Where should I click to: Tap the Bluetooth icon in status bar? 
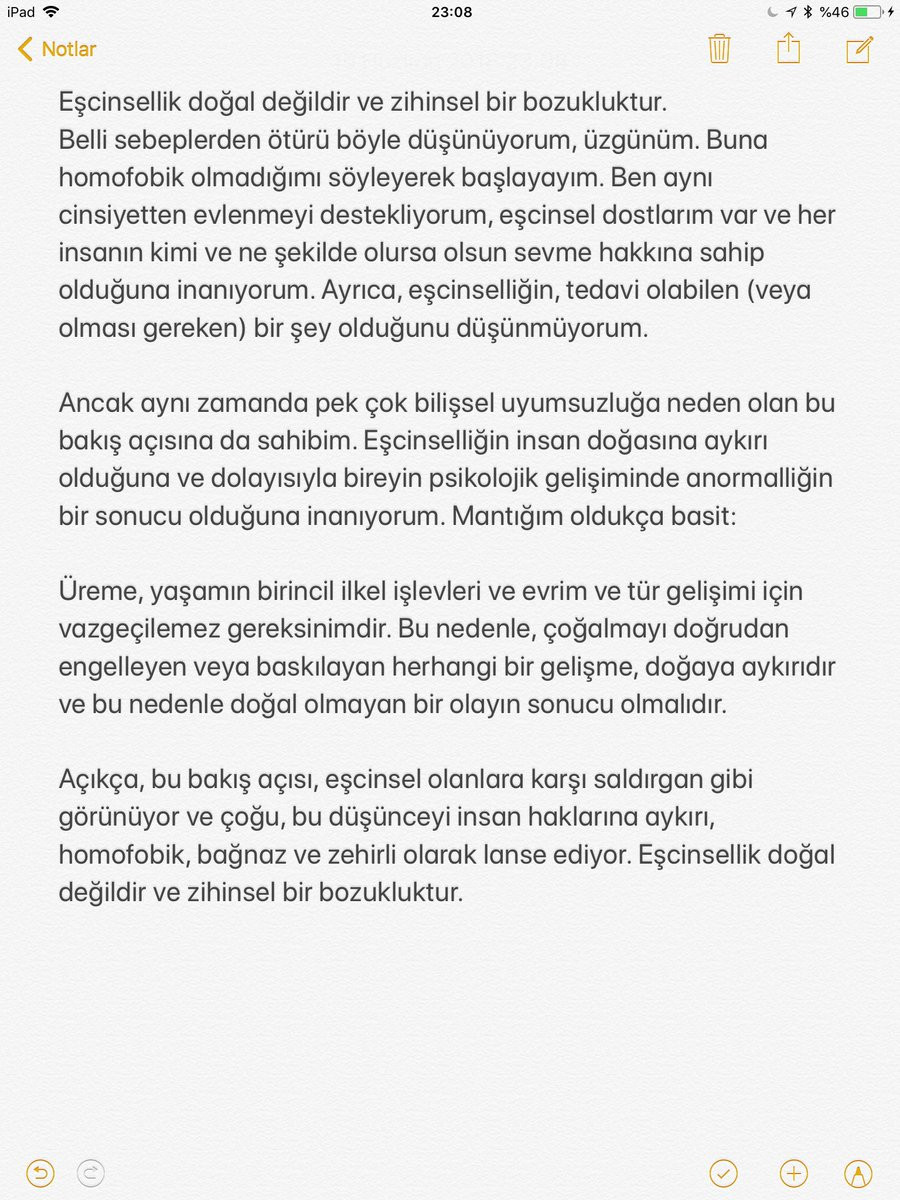click(x=807, y=11)
